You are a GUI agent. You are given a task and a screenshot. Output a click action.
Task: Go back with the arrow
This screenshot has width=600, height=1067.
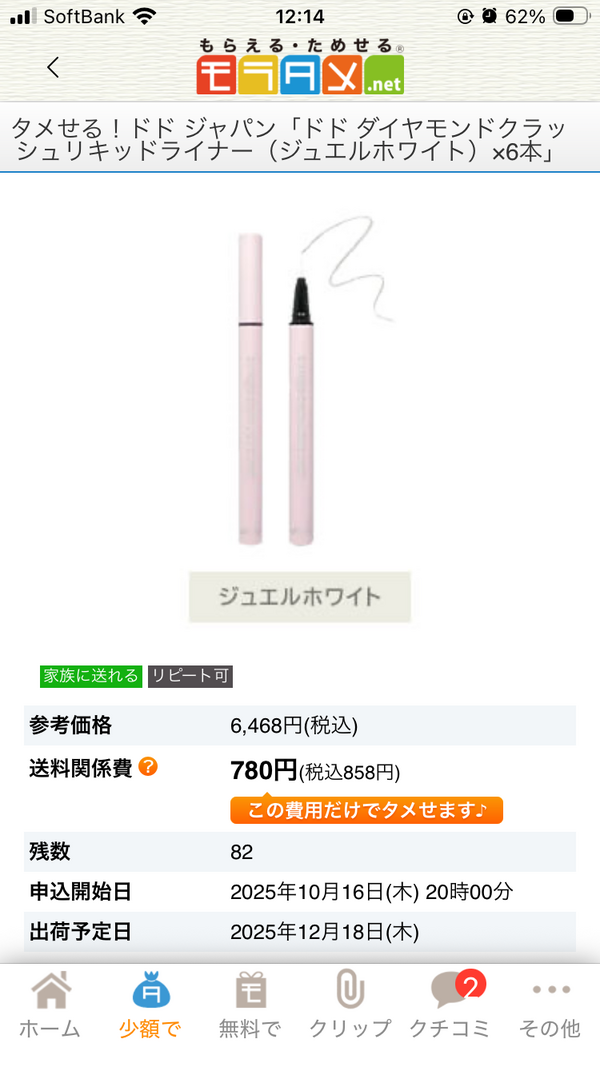[x=53, y=68]
